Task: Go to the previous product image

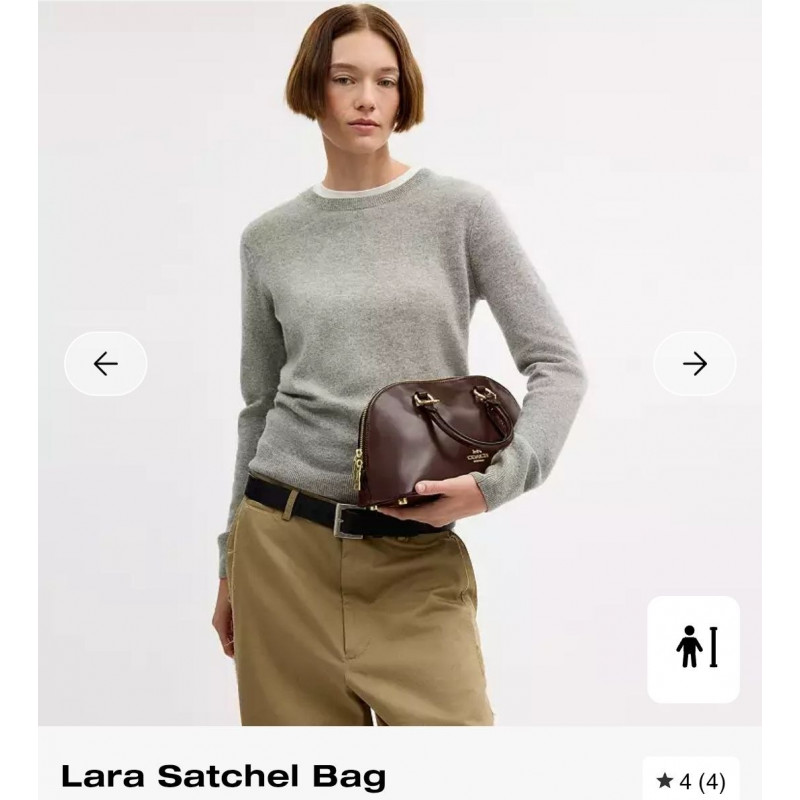Action: [x=105, y=364]
